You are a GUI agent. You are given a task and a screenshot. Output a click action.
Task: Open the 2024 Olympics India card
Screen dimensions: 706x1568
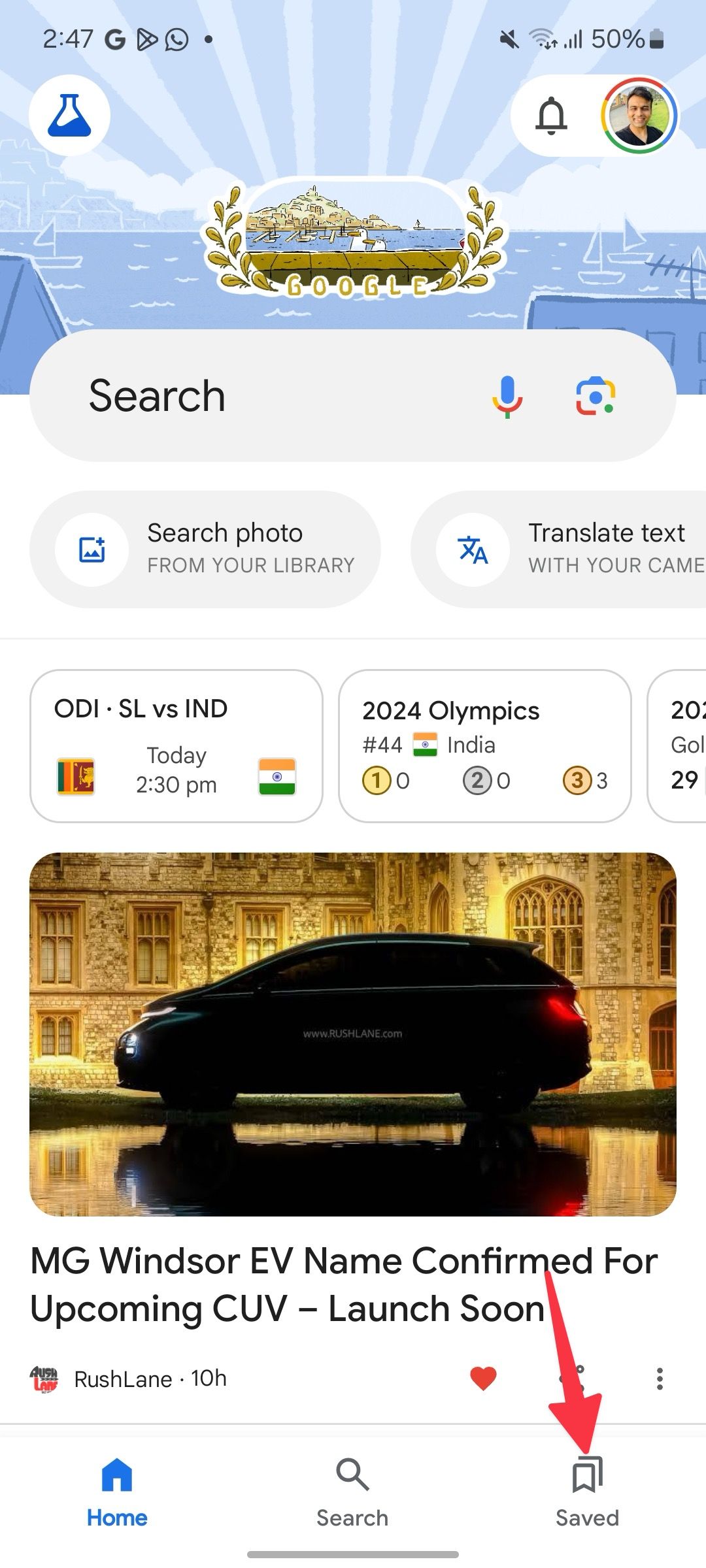coord(484,745)
